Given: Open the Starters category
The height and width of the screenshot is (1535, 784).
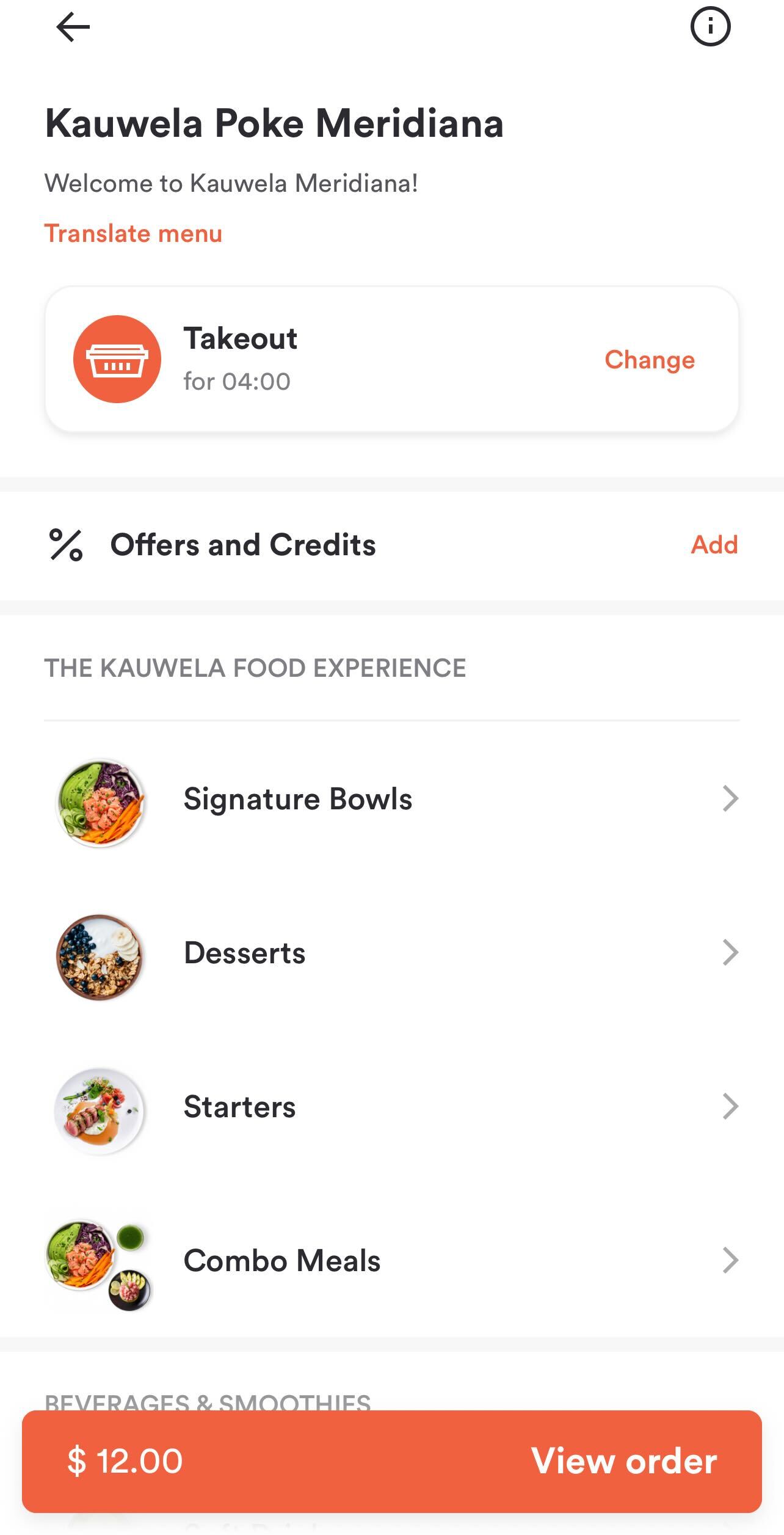Looking at the screenshot, I should 392,1107.
